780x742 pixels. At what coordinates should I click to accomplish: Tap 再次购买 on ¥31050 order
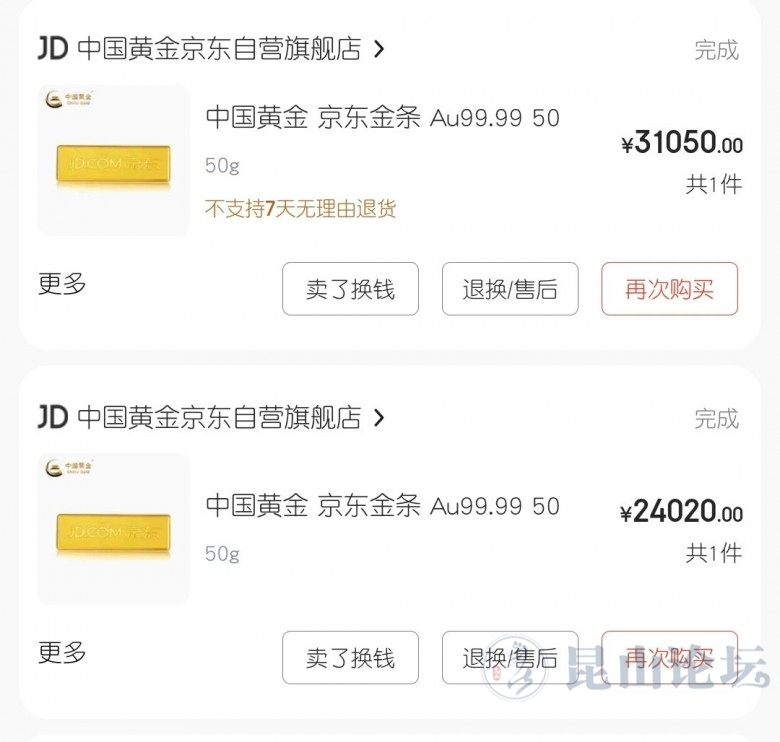[x=669, y=290]
